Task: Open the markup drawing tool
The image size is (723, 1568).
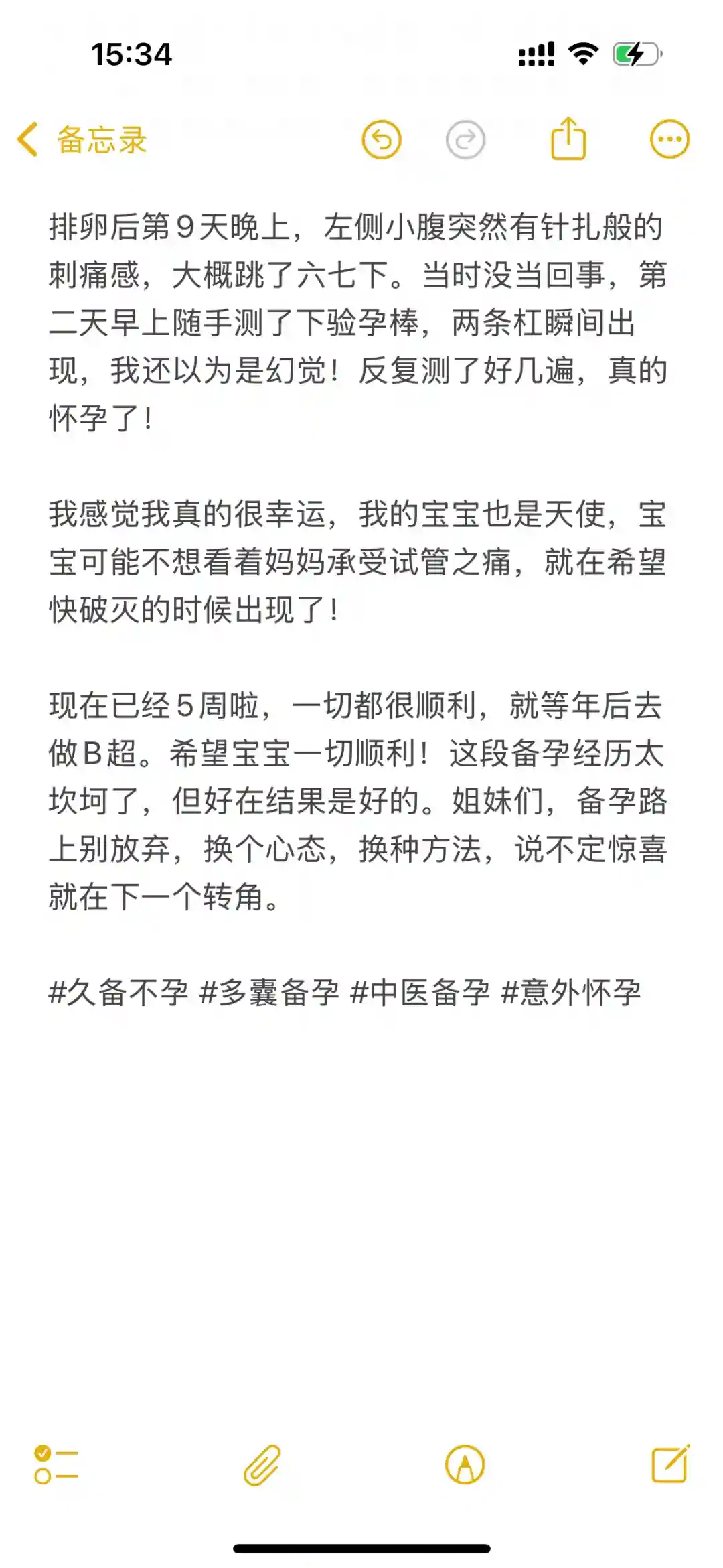Action: pos(465,1465)
